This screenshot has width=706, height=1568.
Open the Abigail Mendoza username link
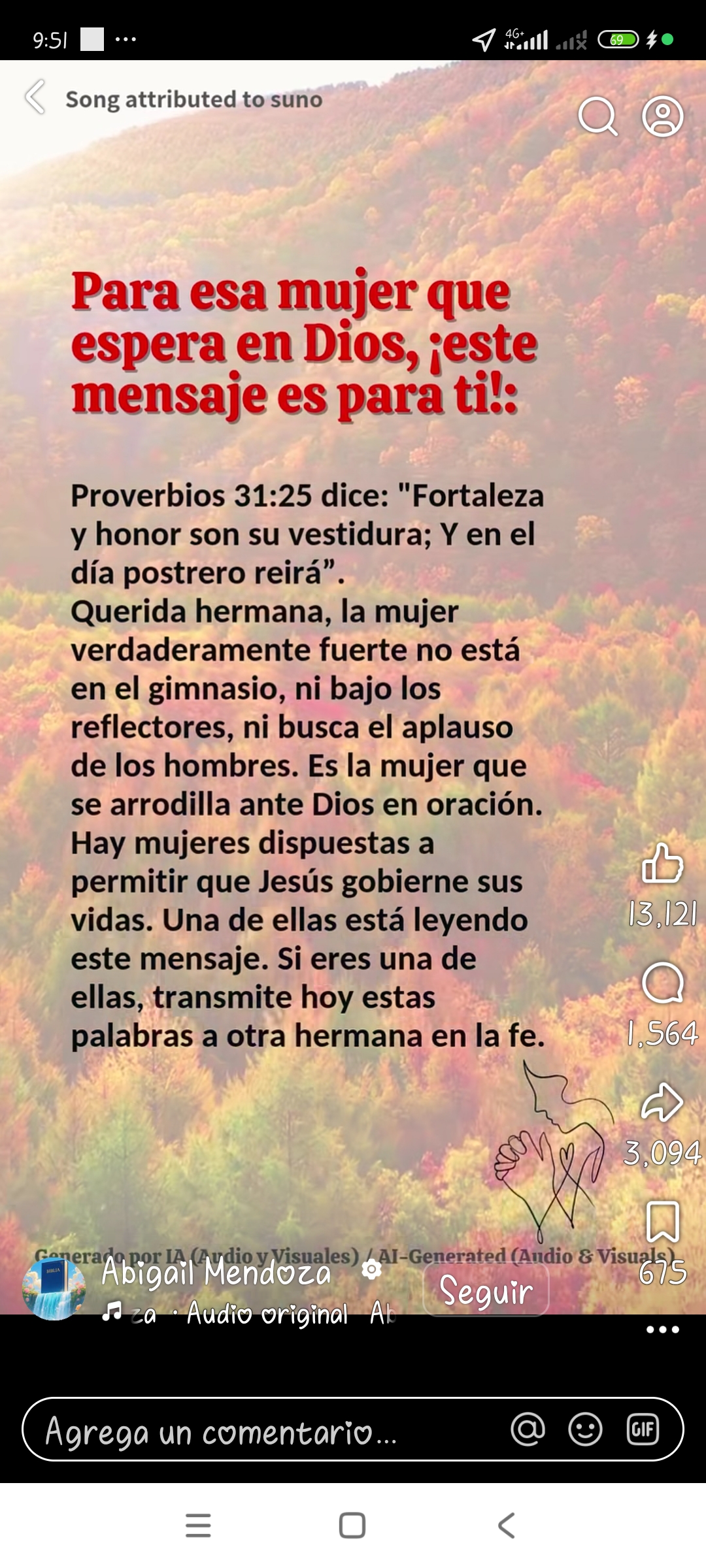pos(216,1272)
